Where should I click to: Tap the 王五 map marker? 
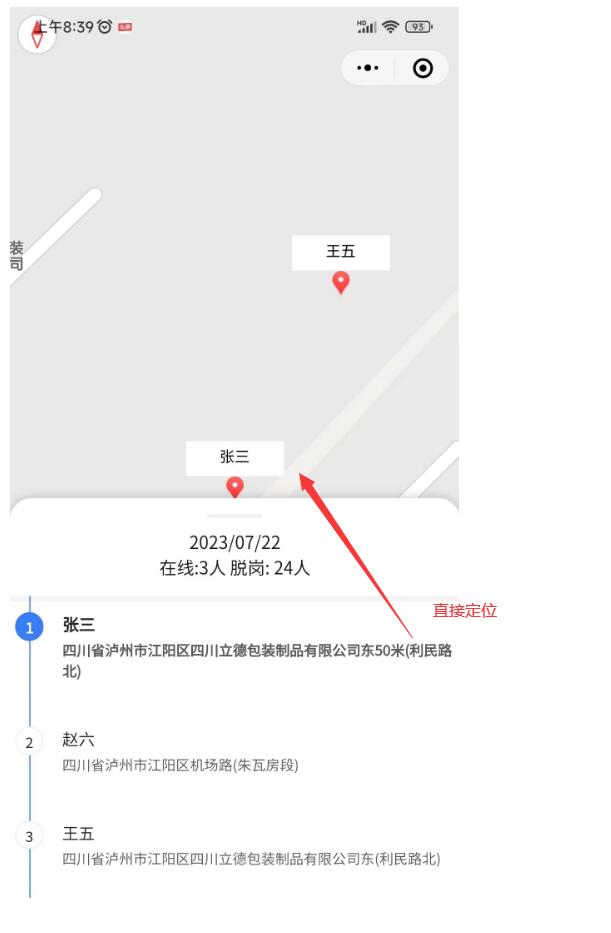click(341, 282)
